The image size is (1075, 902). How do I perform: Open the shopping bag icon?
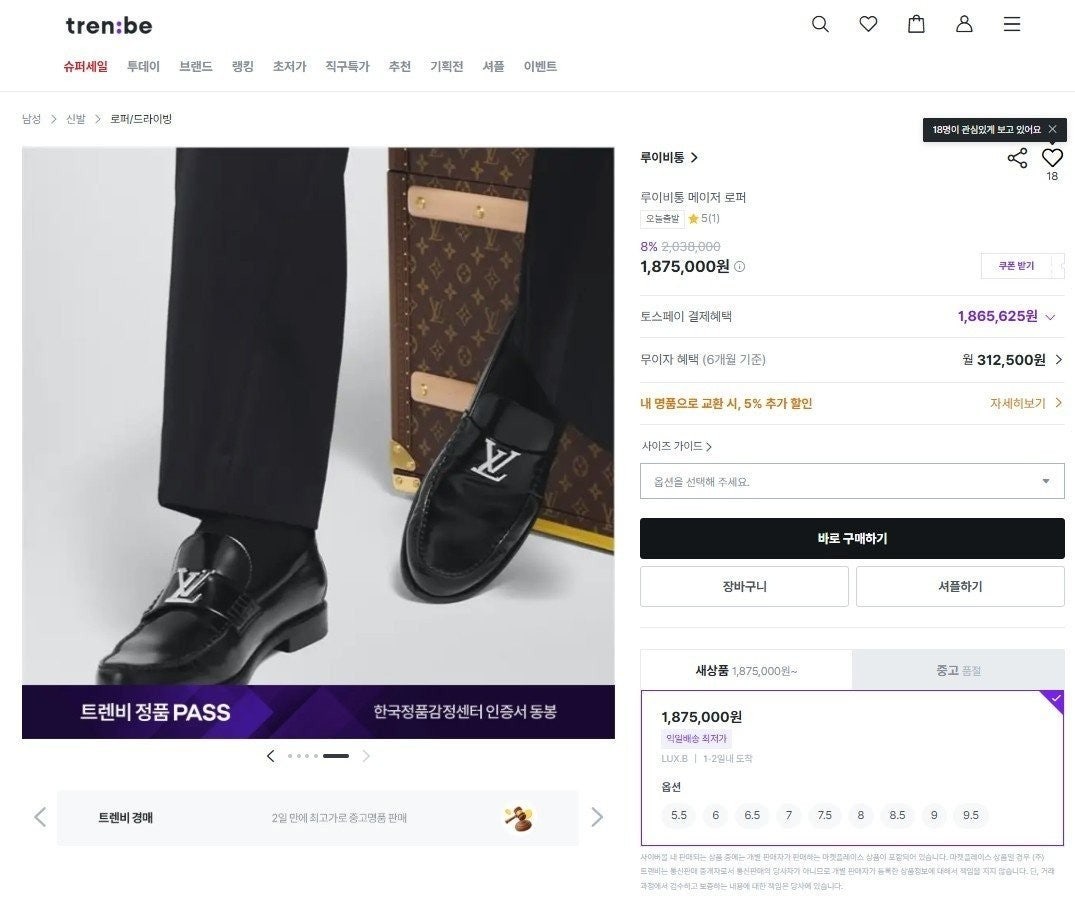(x=916, y=25)
